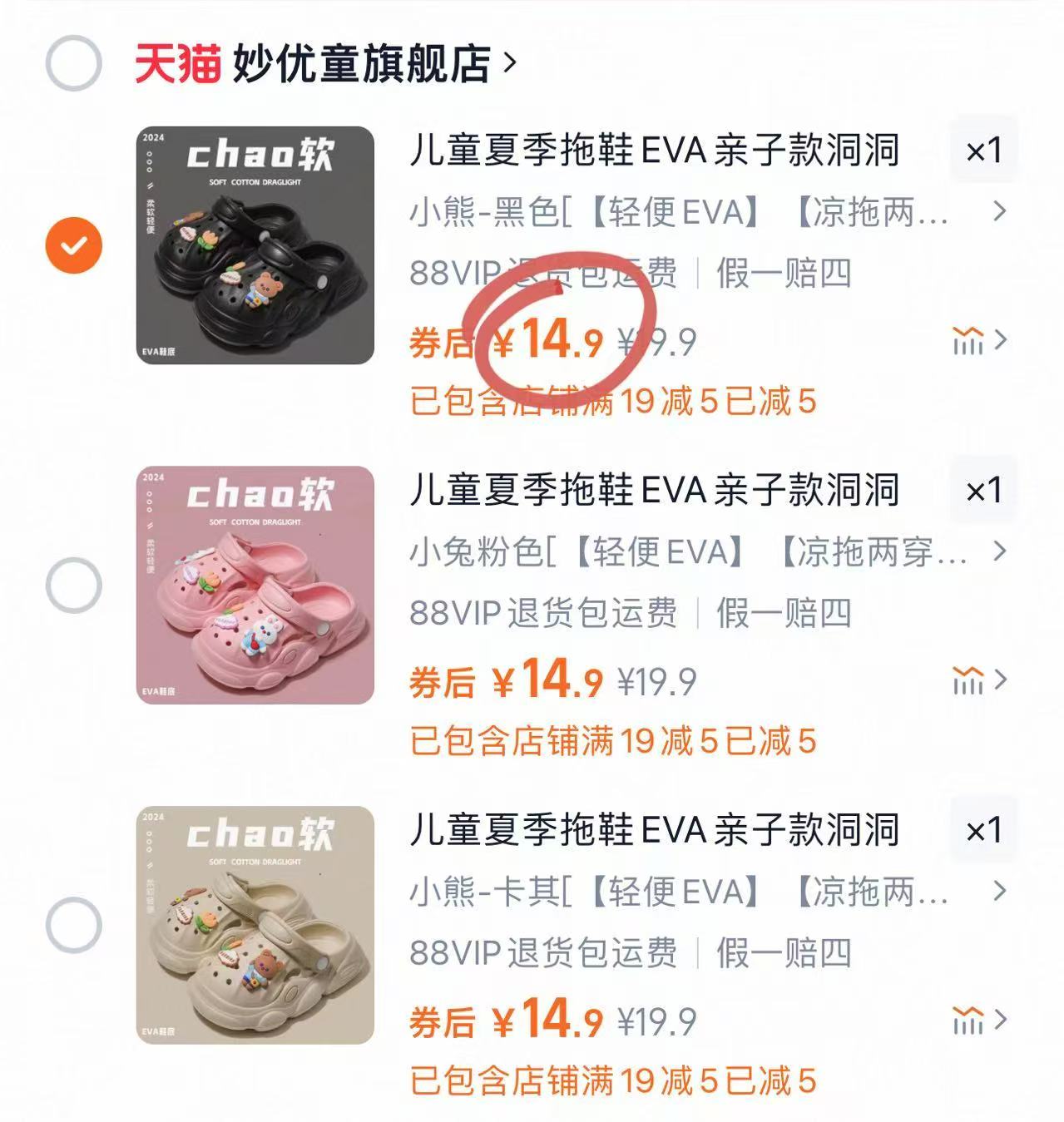
Task: Click the 已包含店铺满19减5 promotion text
Action: tap(611, 402)
